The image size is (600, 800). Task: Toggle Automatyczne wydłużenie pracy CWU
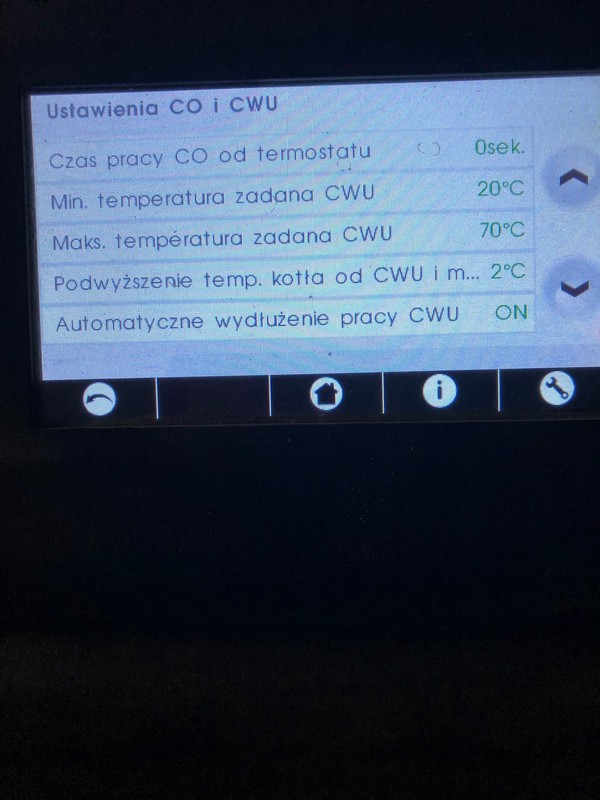coord(290,318)
